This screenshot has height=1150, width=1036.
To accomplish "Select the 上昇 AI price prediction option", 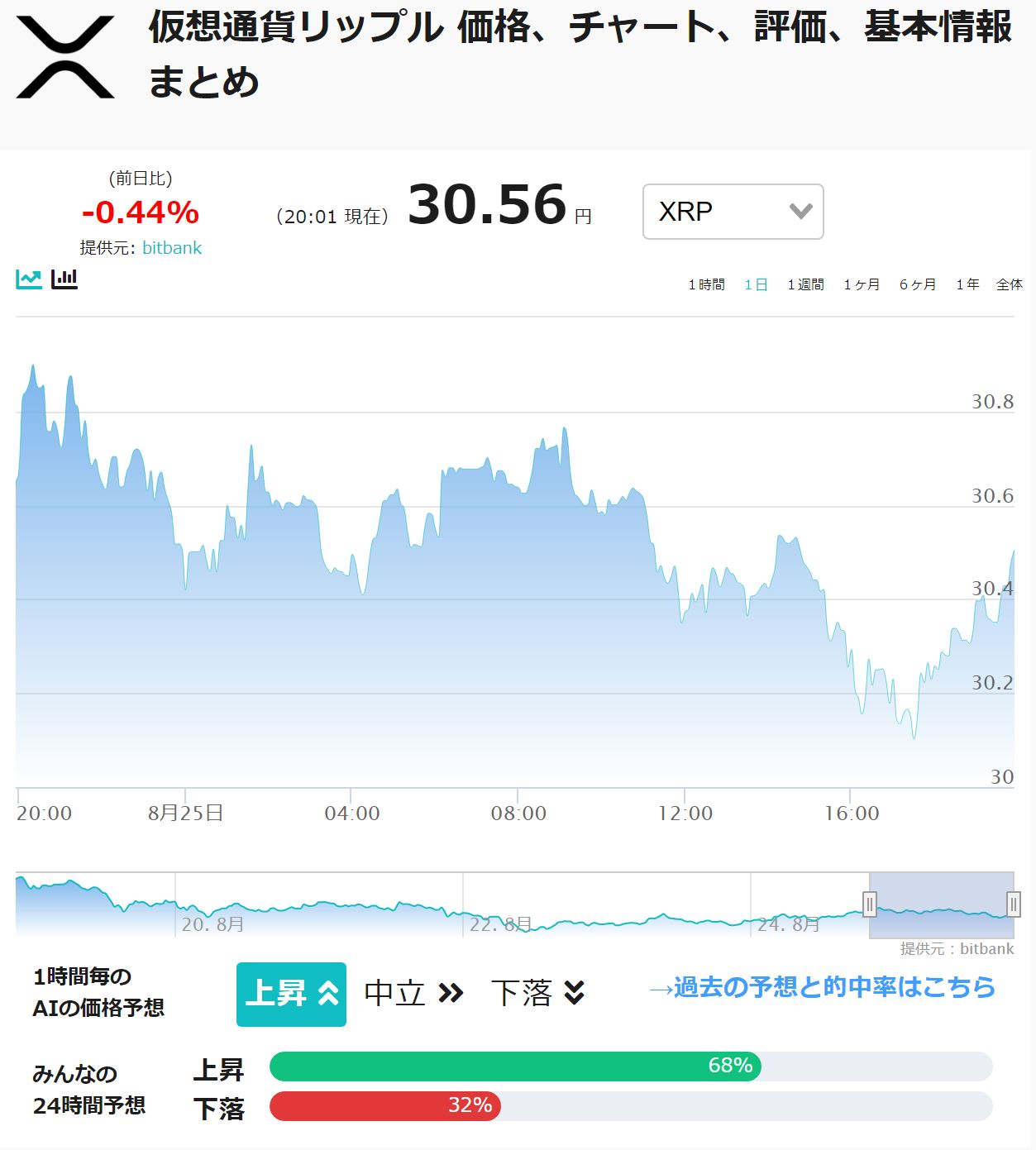I will (x=290, y=995).
